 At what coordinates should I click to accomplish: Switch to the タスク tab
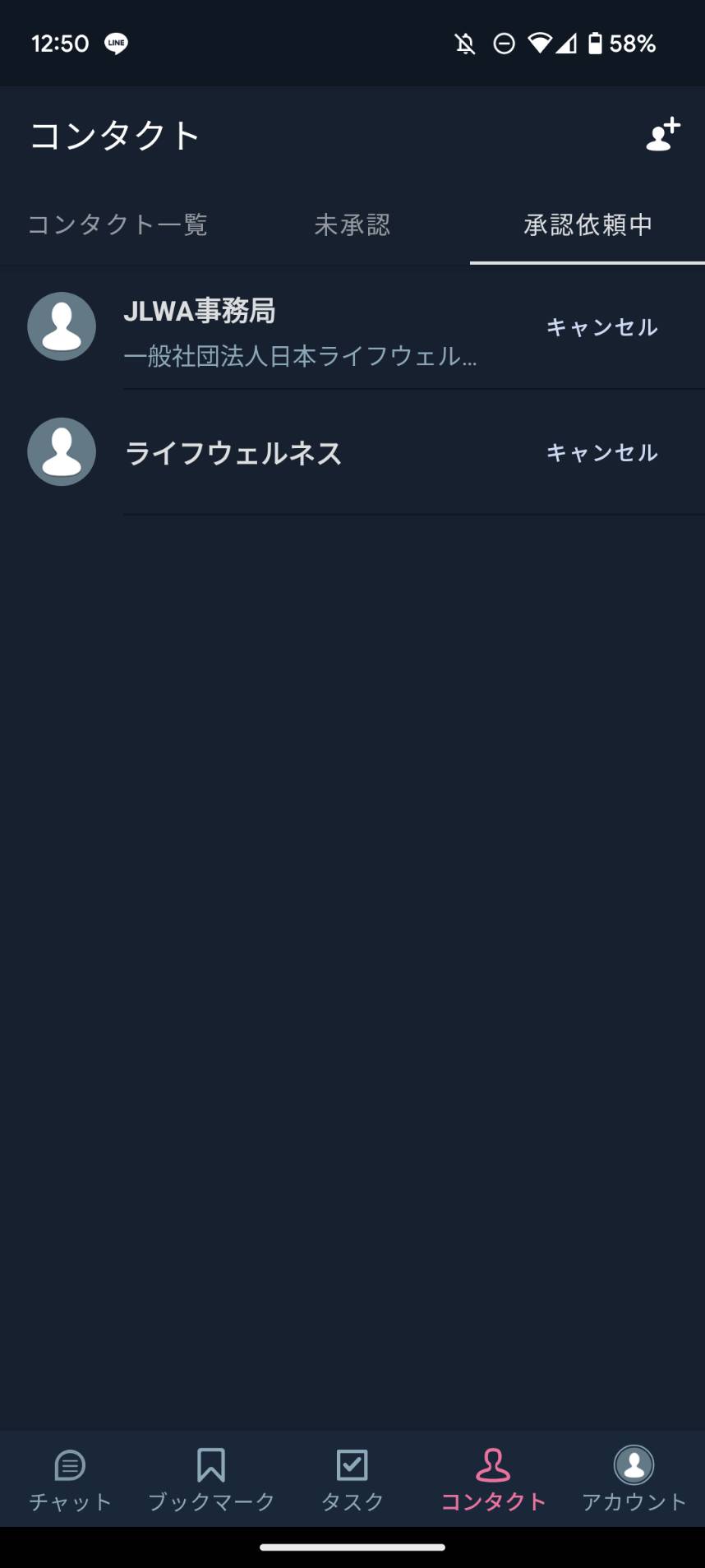(x=352, y=1480)
